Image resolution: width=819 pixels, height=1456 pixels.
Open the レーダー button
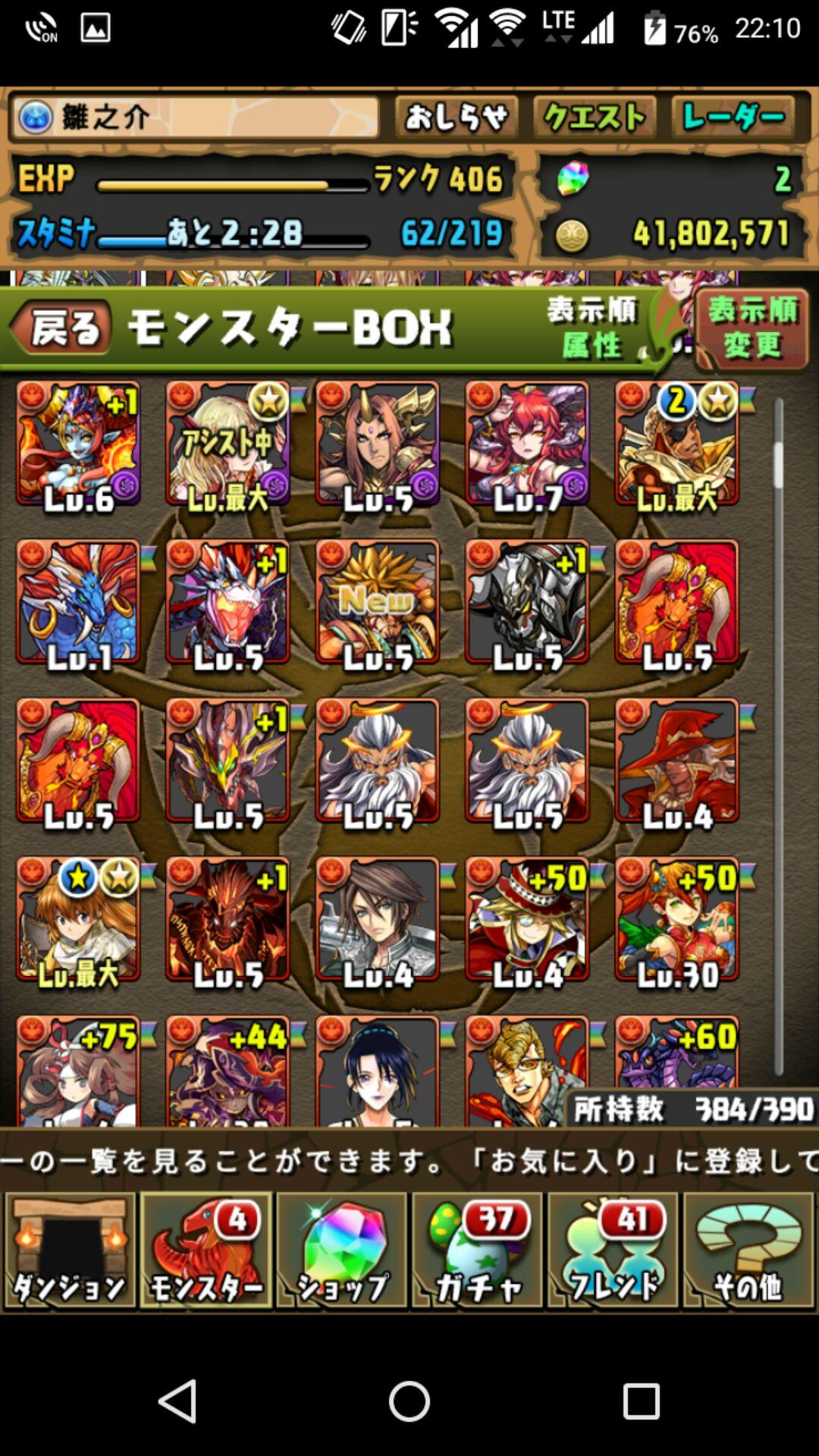pyautogui.click(x=733, y=117)
